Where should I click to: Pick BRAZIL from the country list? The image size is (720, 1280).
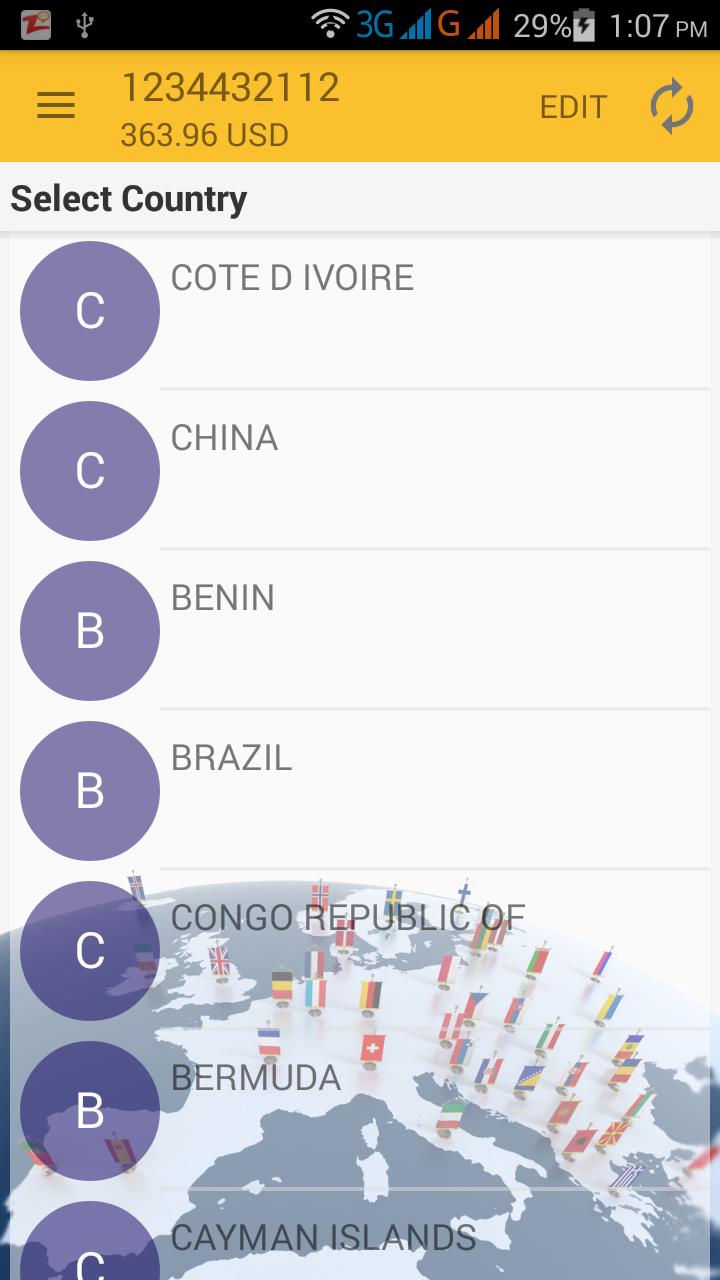(231, 759)
